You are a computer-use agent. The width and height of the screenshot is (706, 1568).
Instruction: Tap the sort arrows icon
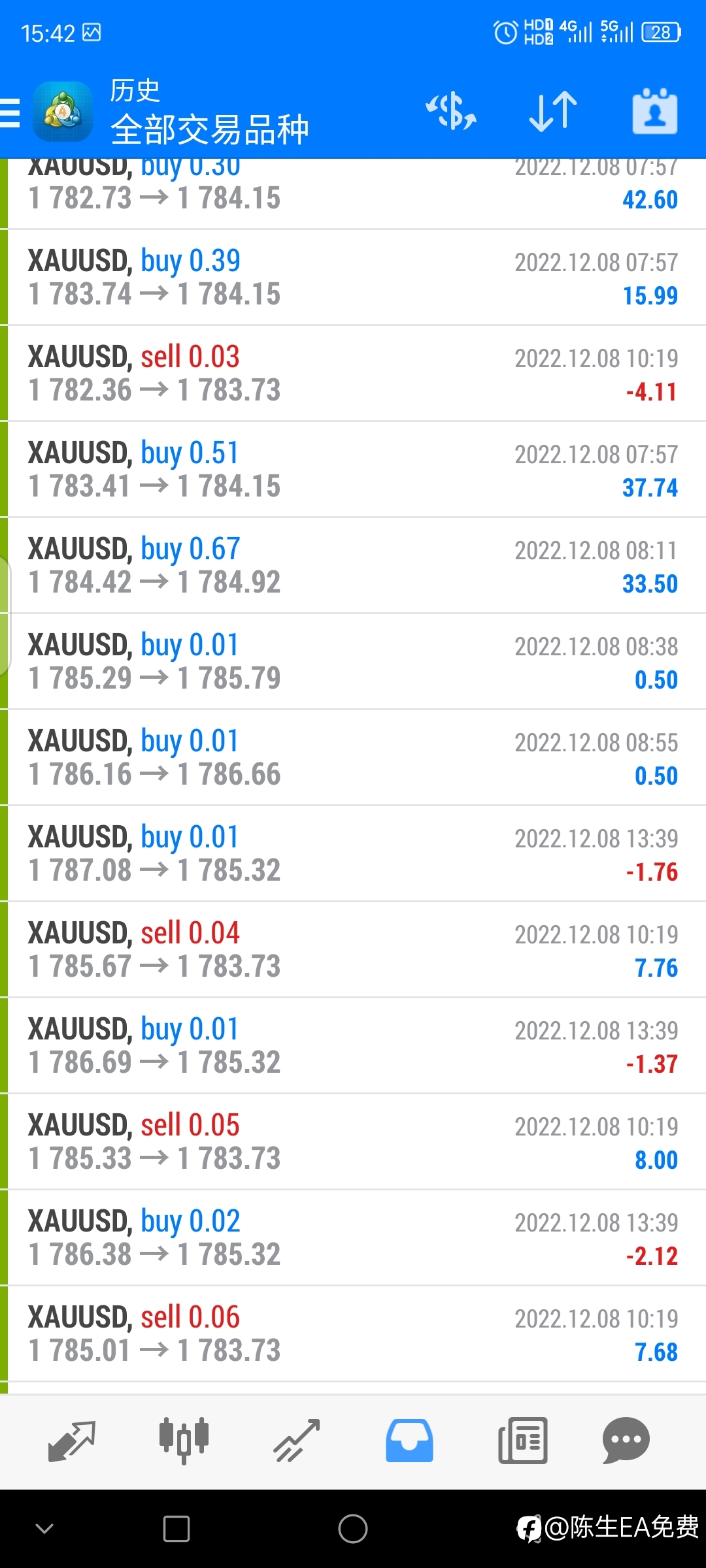click(553, 111)
